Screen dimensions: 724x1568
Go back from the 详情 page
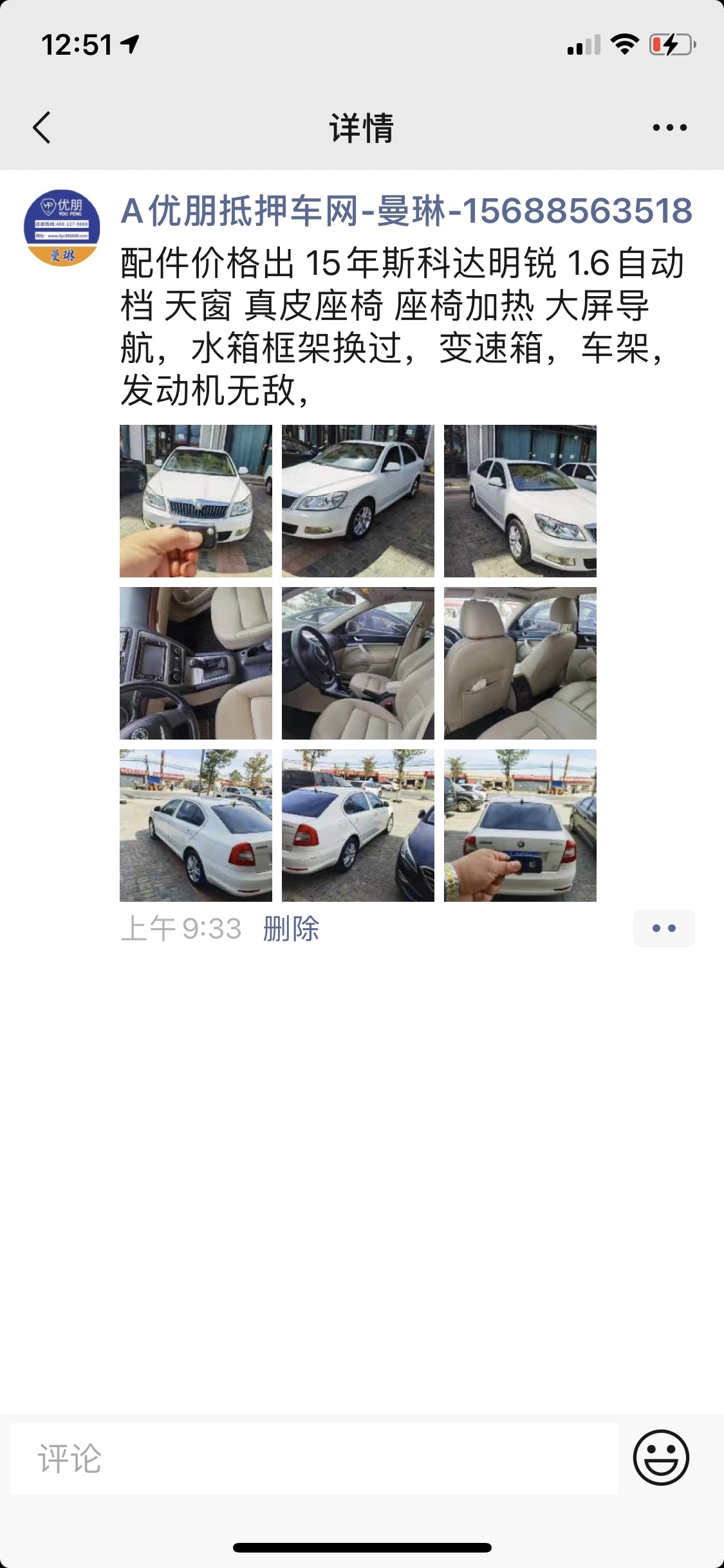click(42, 127)
